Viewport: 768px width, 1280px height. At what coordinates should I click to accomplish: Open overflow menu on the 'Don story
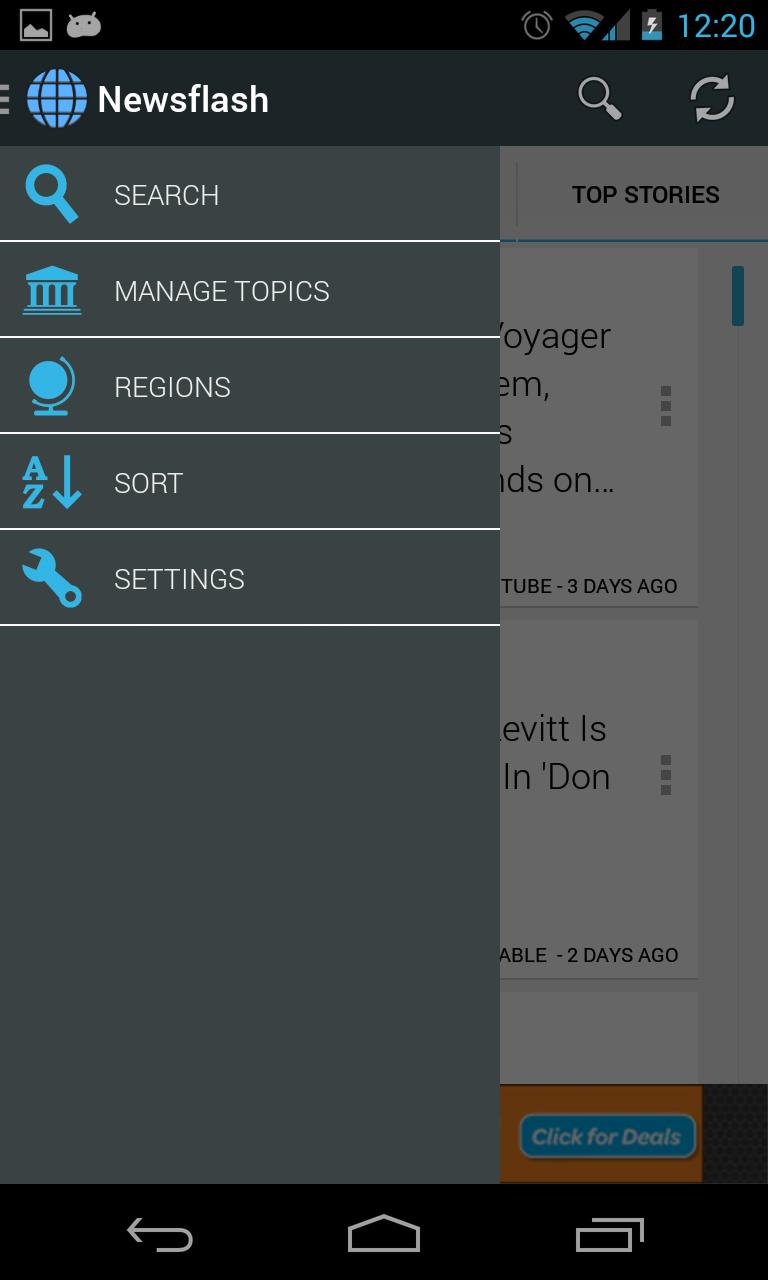pyautogui.click(x=666, y=775)
